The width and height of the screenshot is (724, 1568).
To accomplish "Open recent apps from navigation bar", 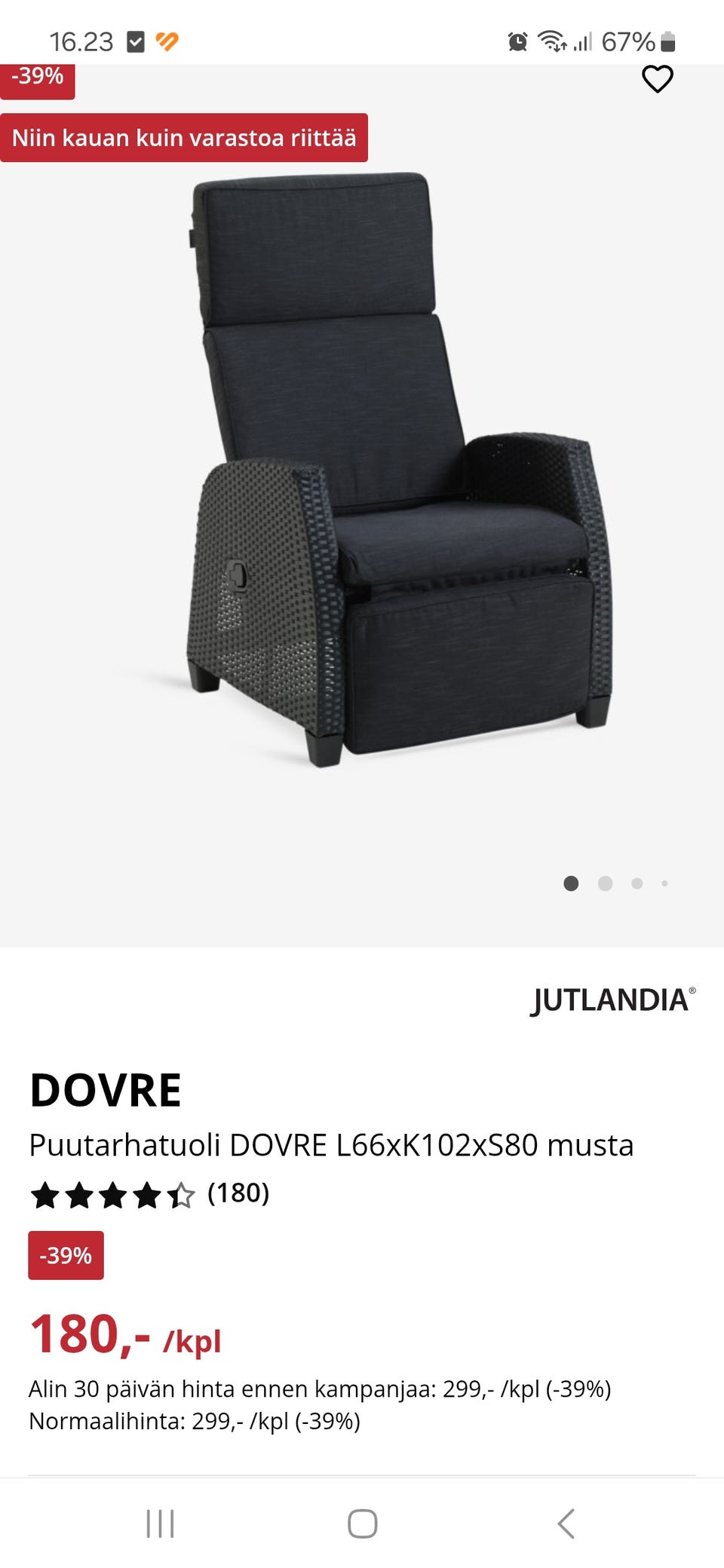I will click(x=160, y=1524).
